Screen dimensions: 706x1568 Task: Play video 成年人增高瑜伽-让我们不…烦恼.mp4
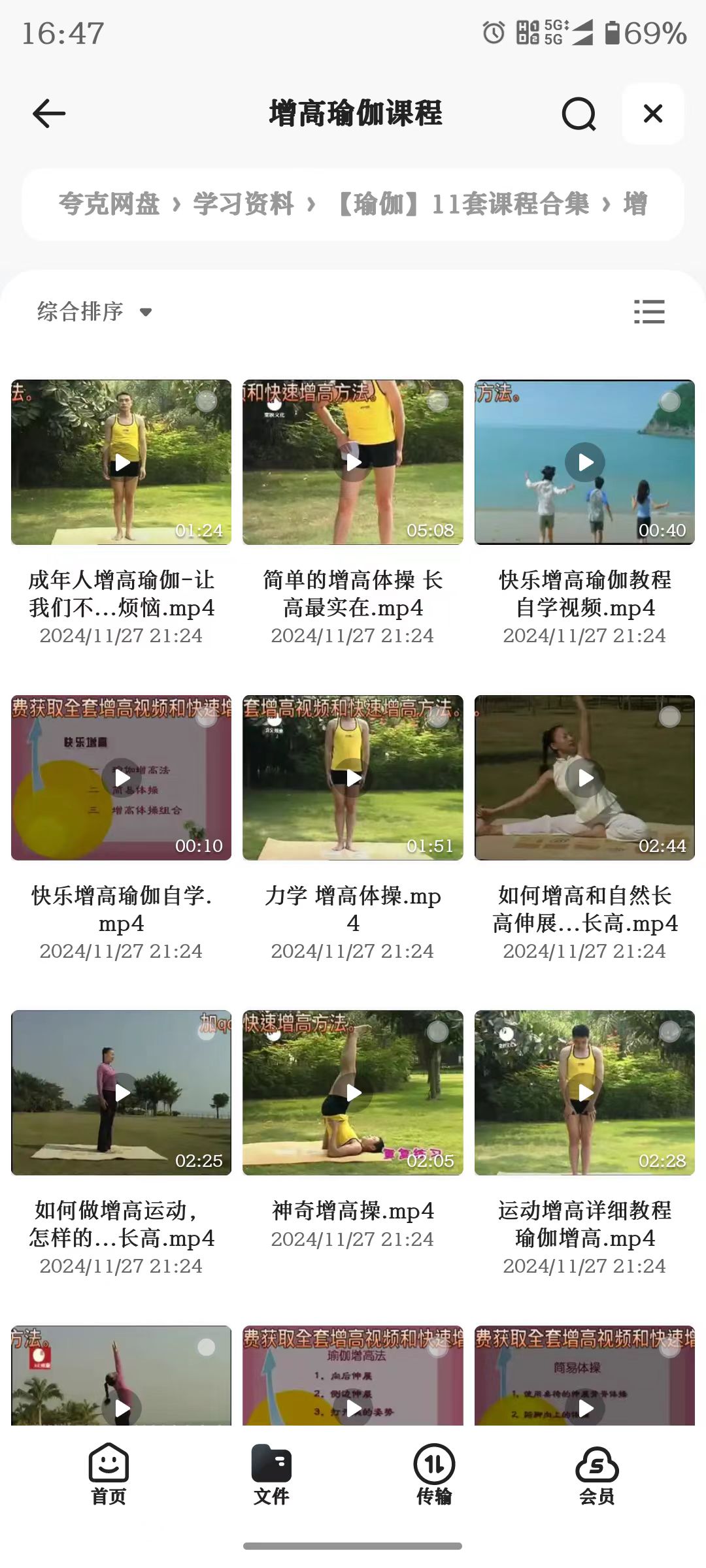[122, 463]
